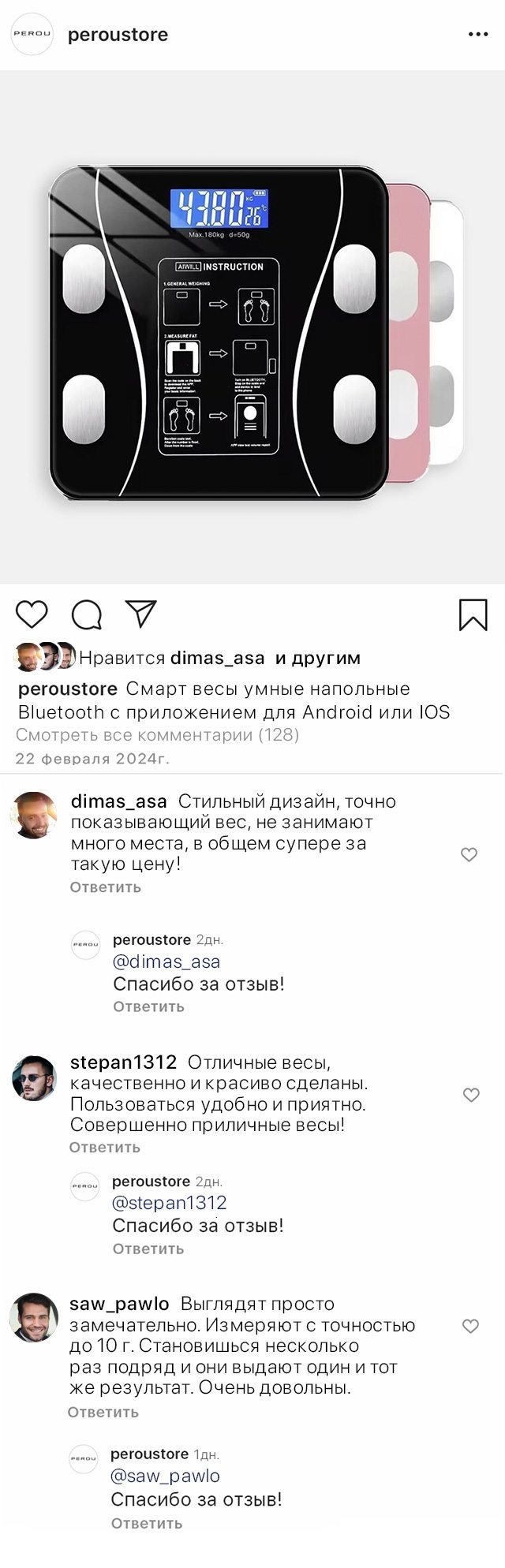Screen dimensions: 505x1568
Task: Bookmark the smart scales post
Action: point(473,614)
